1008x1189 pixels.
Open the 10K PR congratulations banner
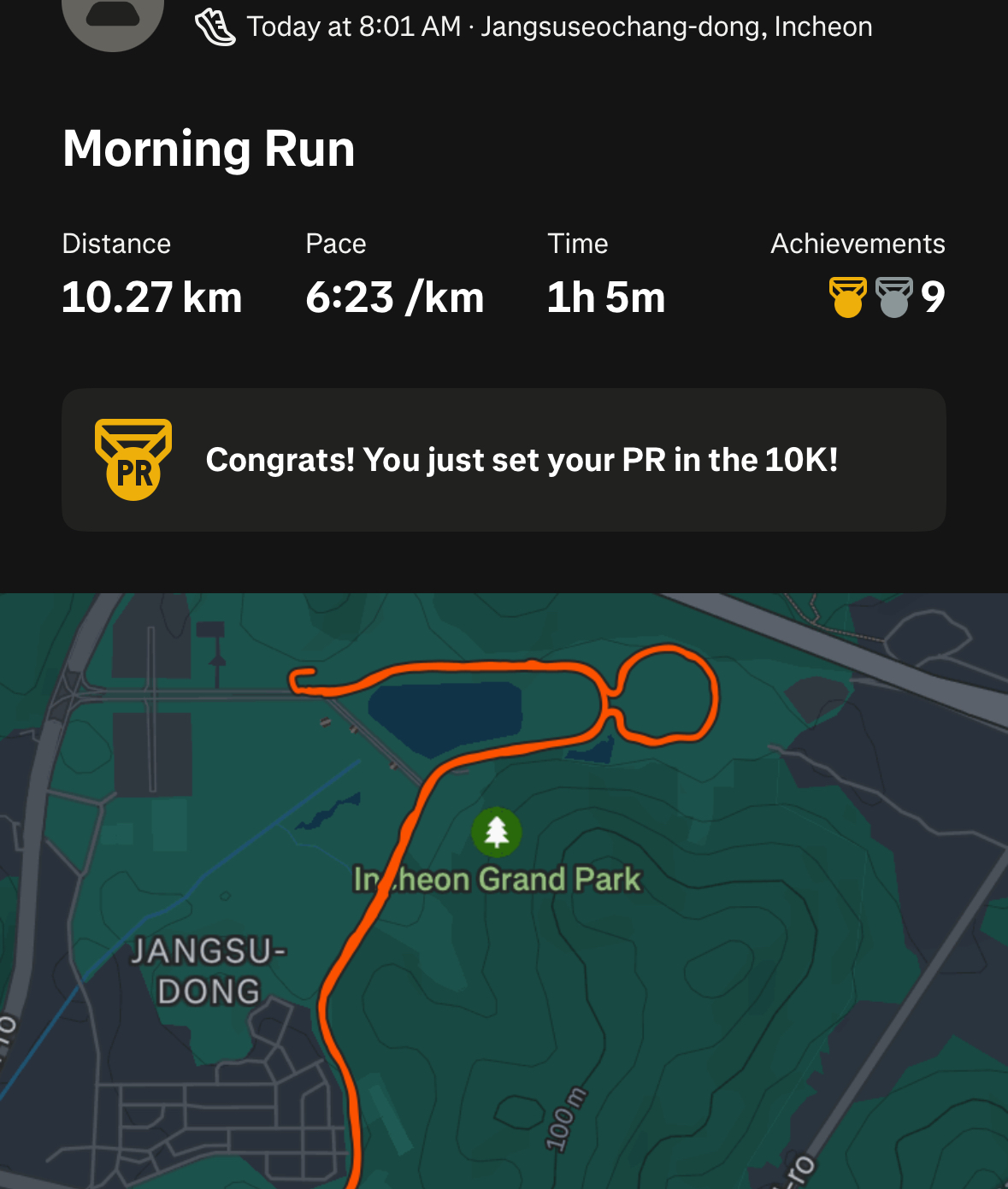point(504,460)
